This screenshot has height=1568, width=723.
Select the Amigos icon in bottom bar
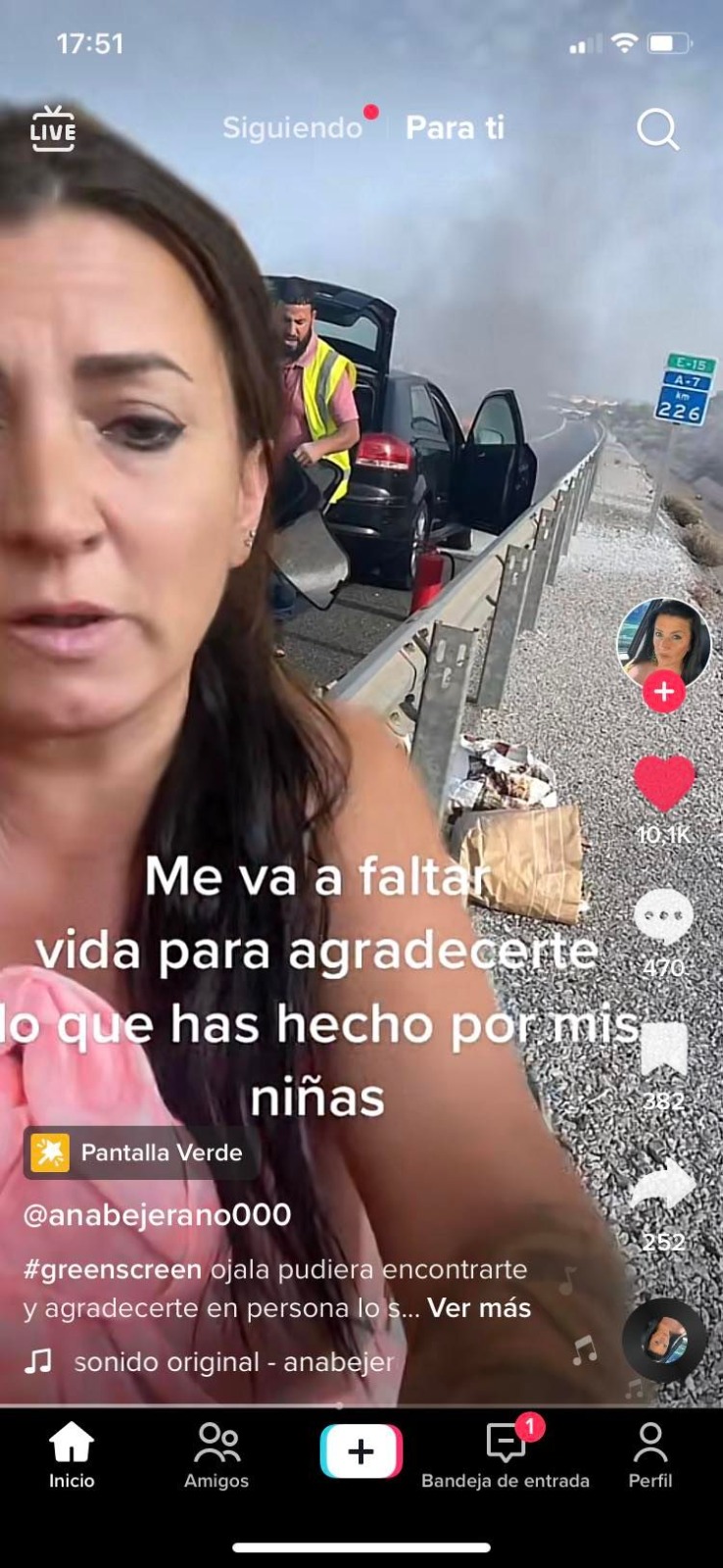(215, 1450)
